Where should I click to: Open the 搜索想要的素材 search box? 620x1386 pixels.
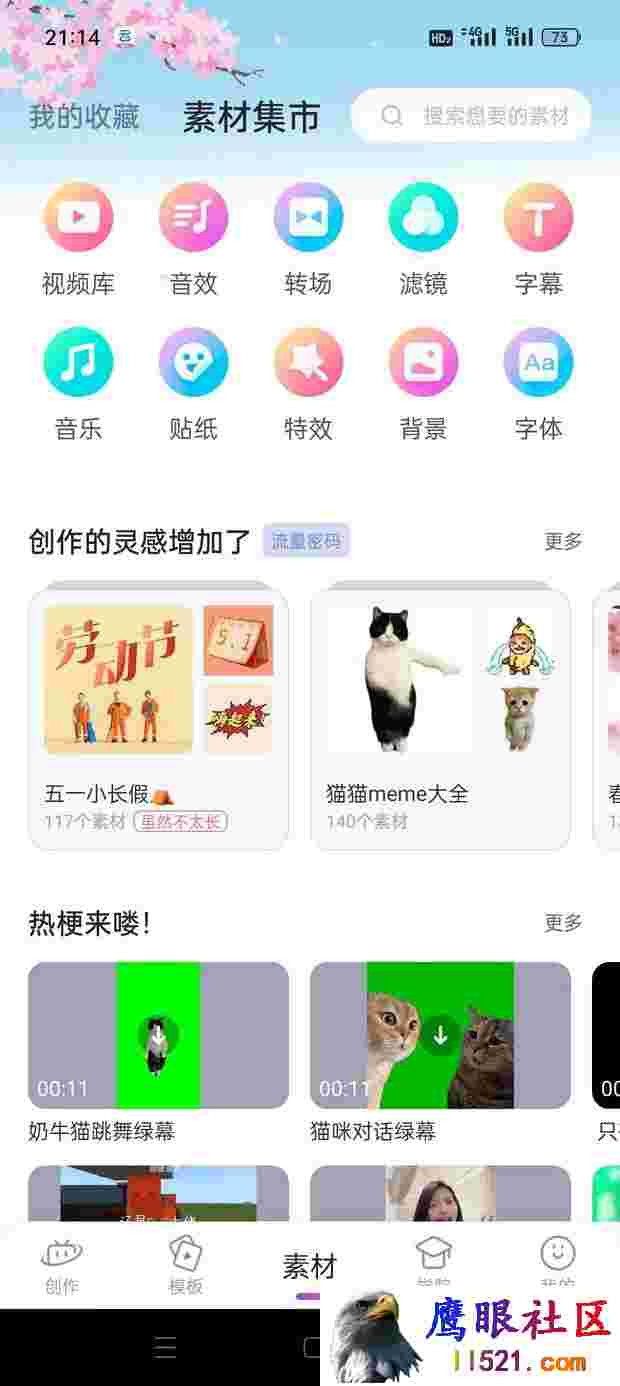click(471, 116)
